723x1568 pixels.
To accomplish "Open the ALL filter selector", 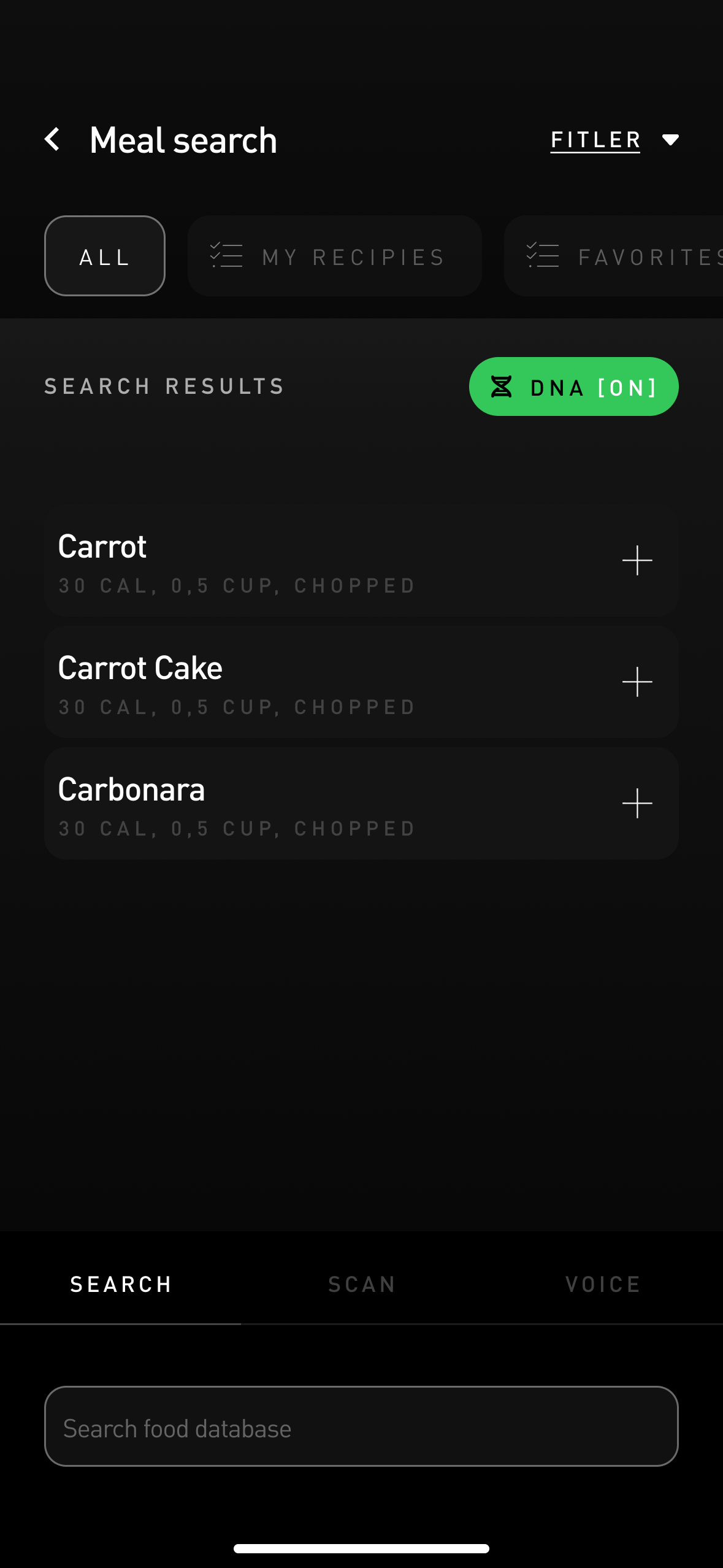I will click(x=104, y=256).
